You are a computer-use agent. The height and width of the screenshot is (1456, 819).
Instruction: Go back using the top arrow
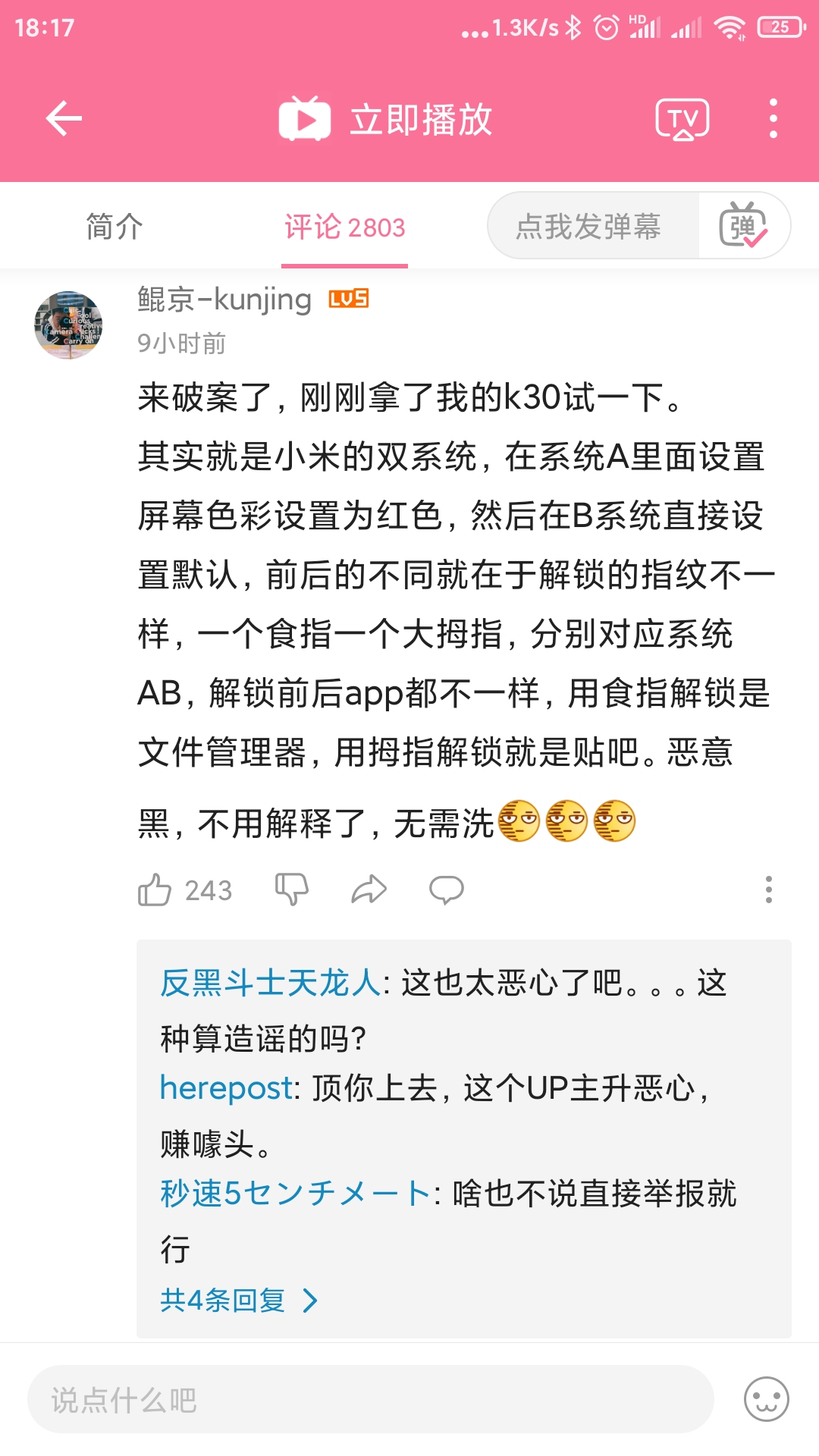tap(64, 118)
